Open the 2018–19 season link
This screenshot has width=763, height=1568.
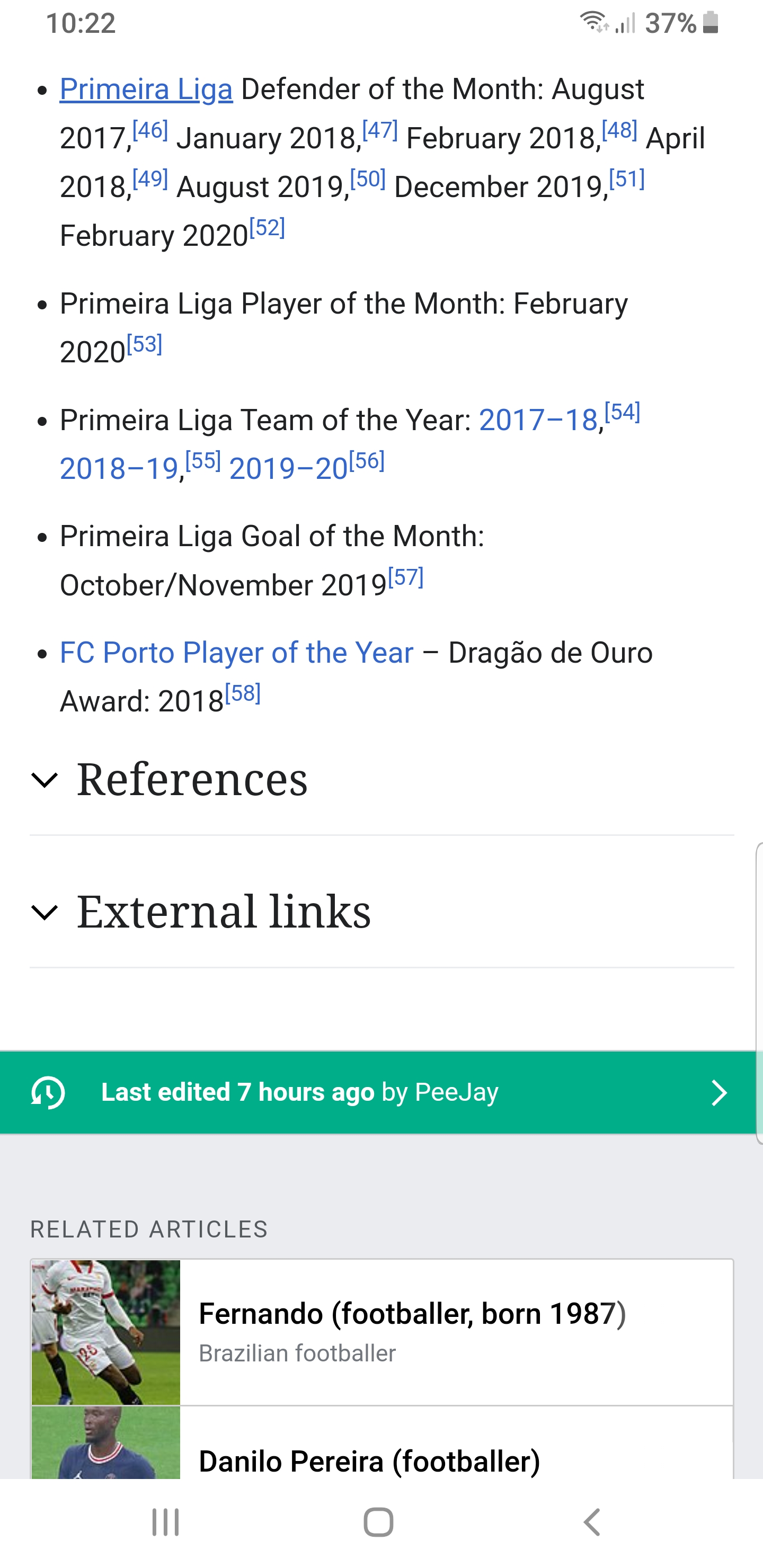[x=119, y=469]
